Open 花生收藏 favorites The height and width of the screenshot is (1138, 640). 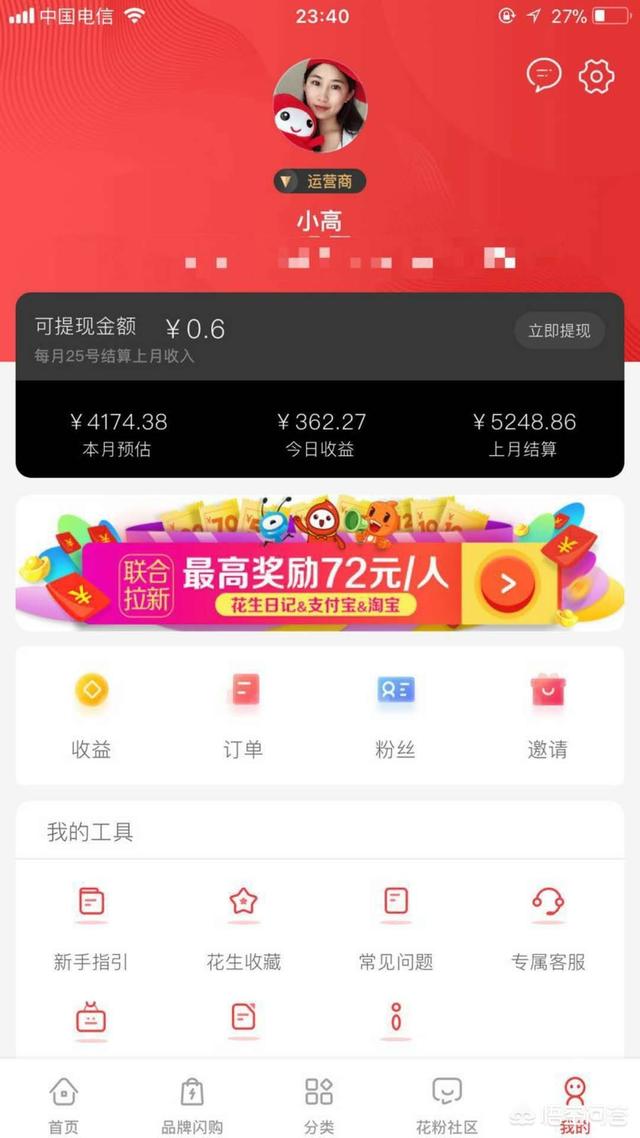click(x=243, y=927)
